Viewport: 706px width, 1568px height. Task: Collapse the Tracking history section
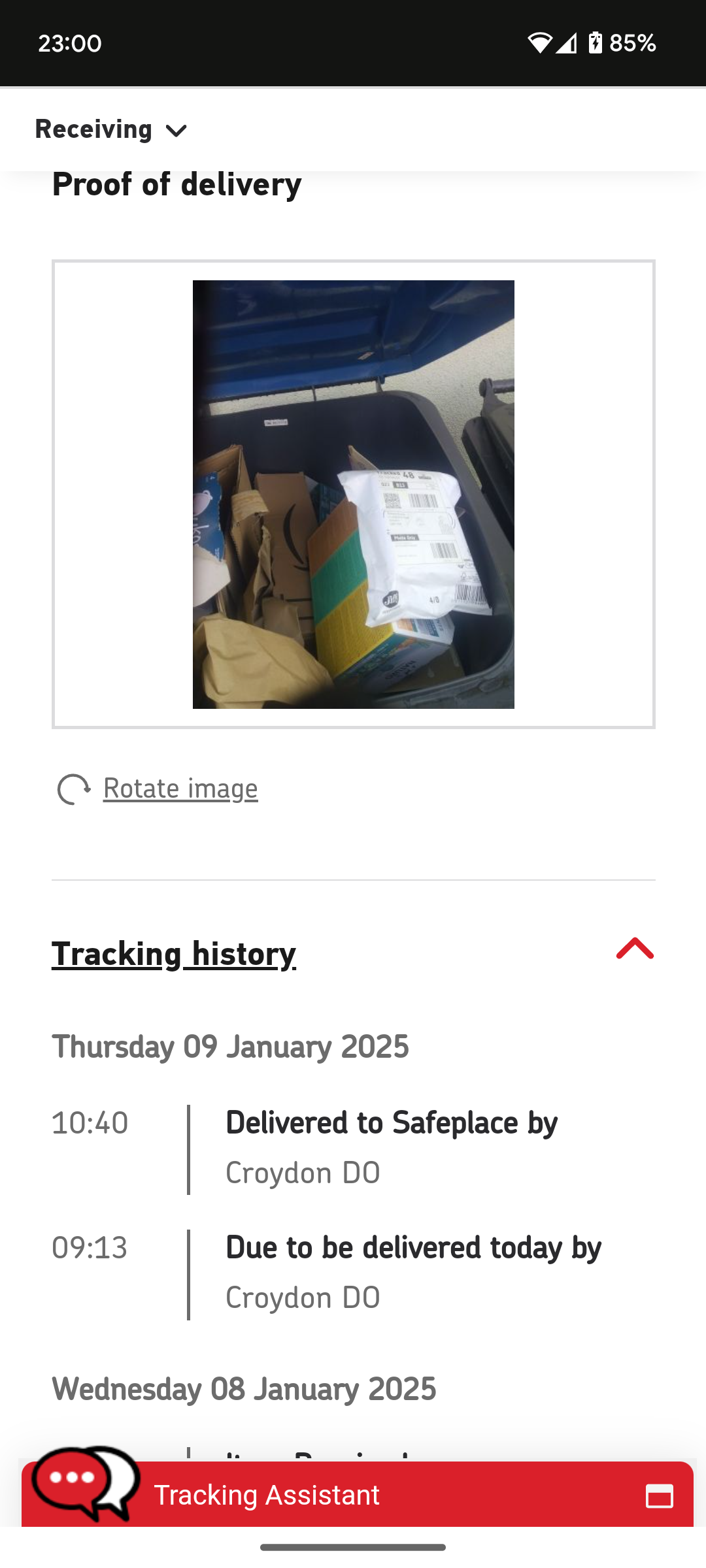click(x=634, y=949)
